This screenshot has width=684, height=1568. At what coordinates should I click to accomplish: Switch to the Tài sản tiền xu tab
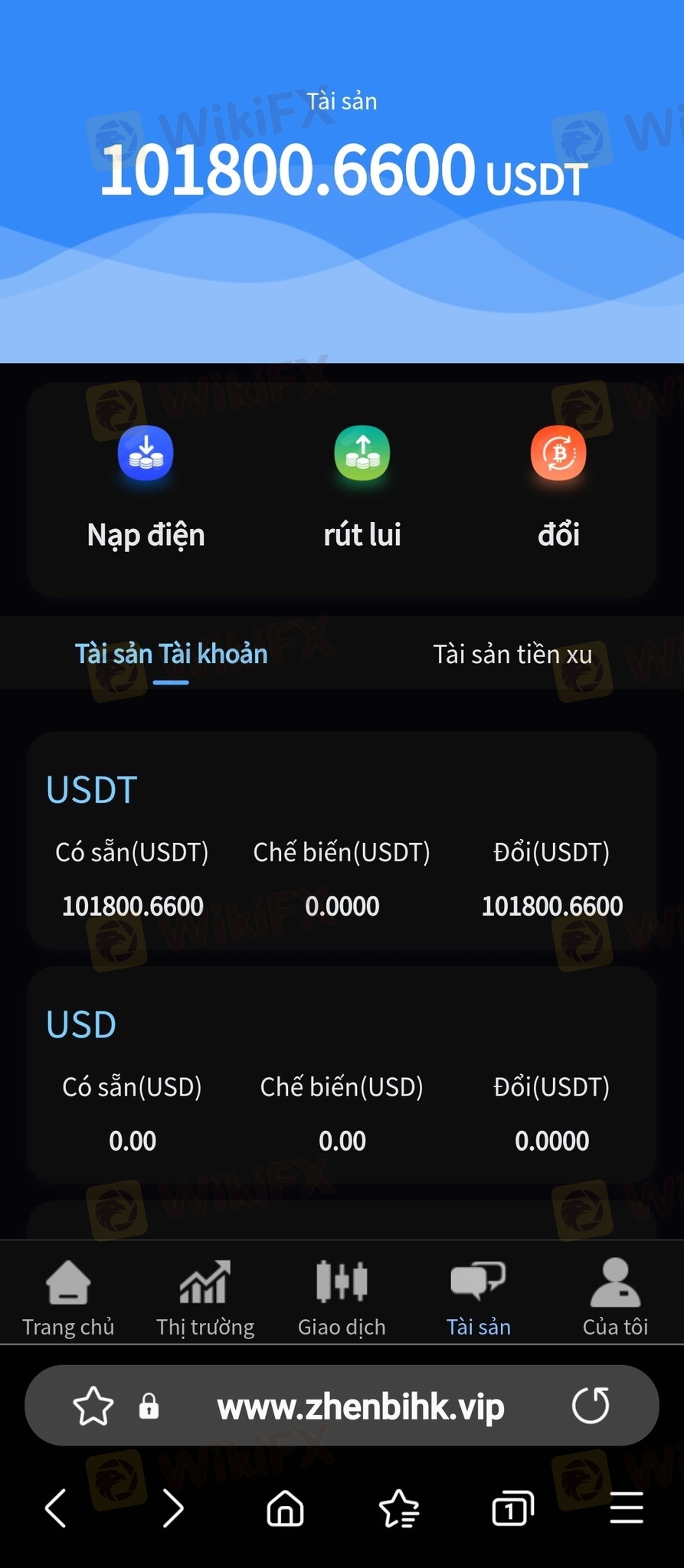click(x=512, y=655)
